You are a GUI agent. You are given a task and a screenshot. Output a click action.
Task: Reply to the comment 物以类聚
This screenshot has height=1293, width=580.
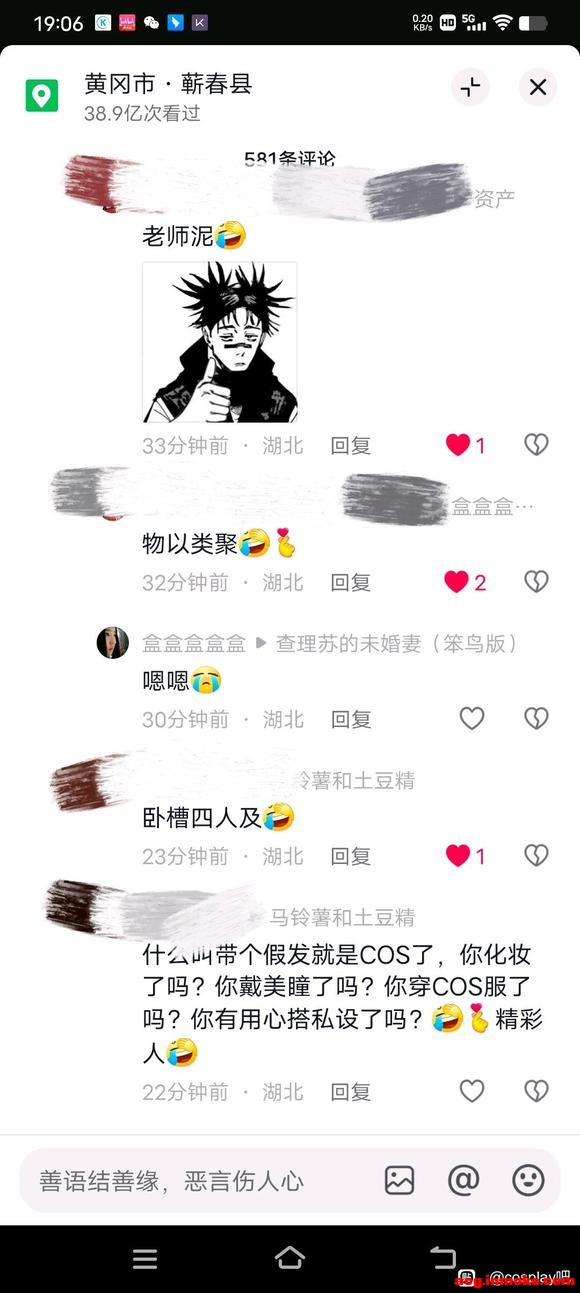click(351, 582)
